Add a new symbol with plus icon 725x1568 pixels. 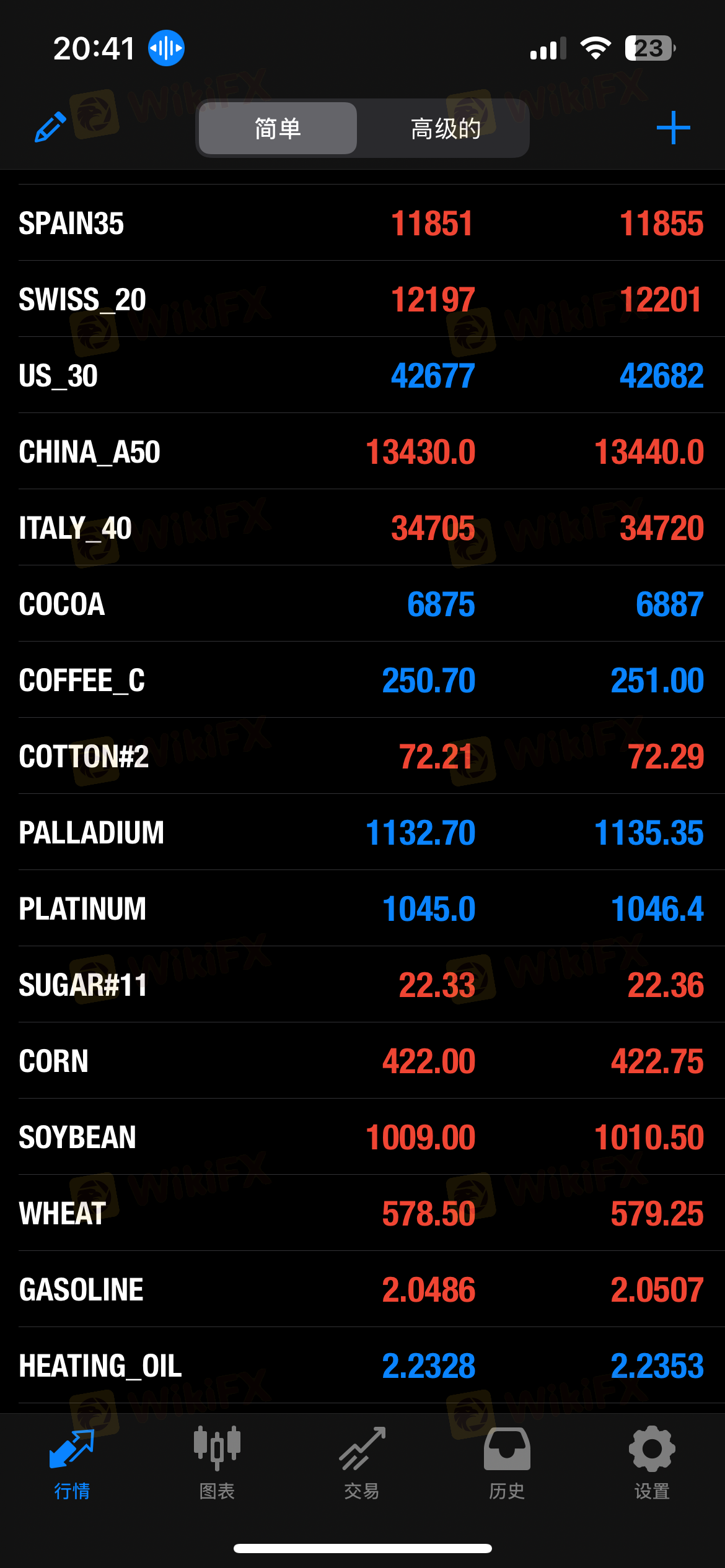(673, 128)
